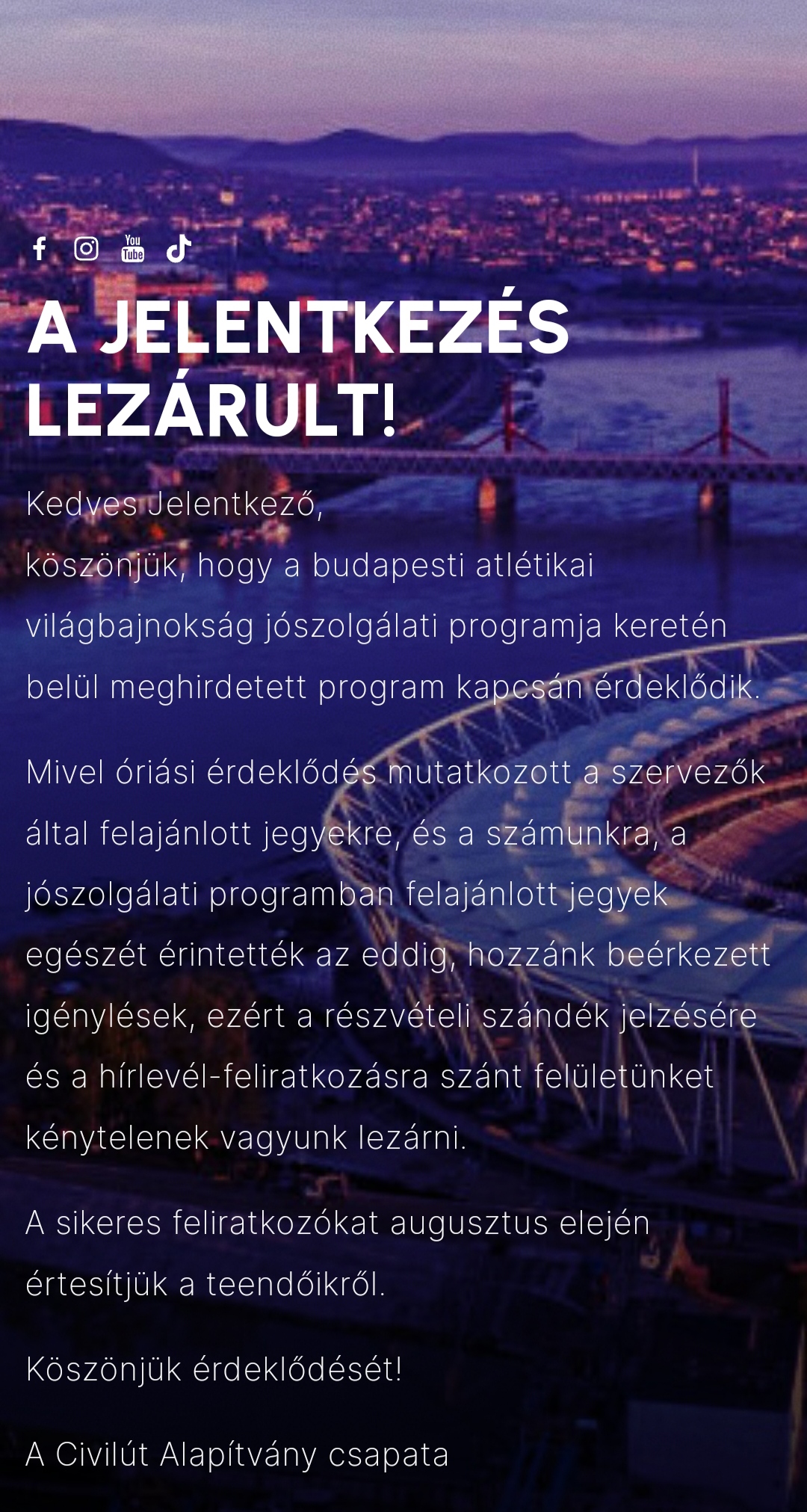Screen dimensions: 807x1512
Task: Open the Facebook page link
Action: tap(40, 248)
